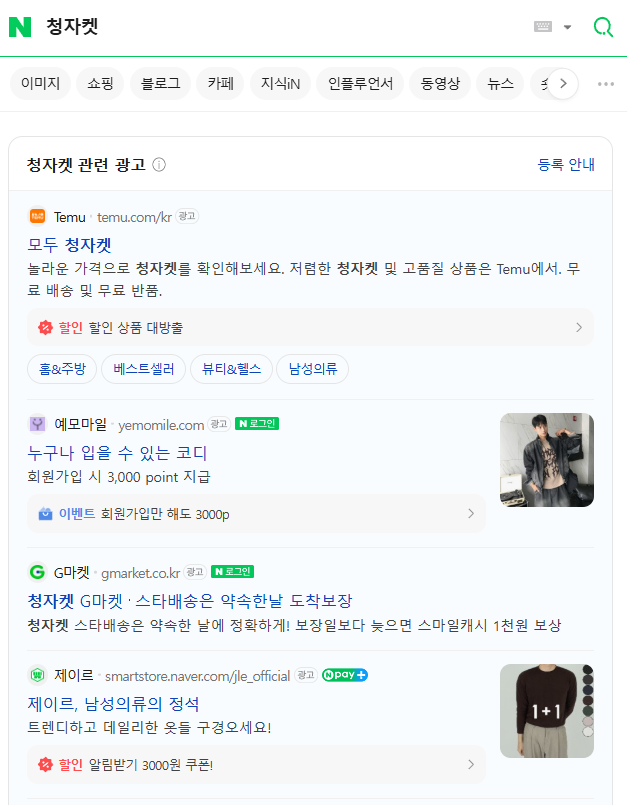Screen dimensions: 627x805
Task: Switch to the 동영상 tab
Action: tap(439, 84)
